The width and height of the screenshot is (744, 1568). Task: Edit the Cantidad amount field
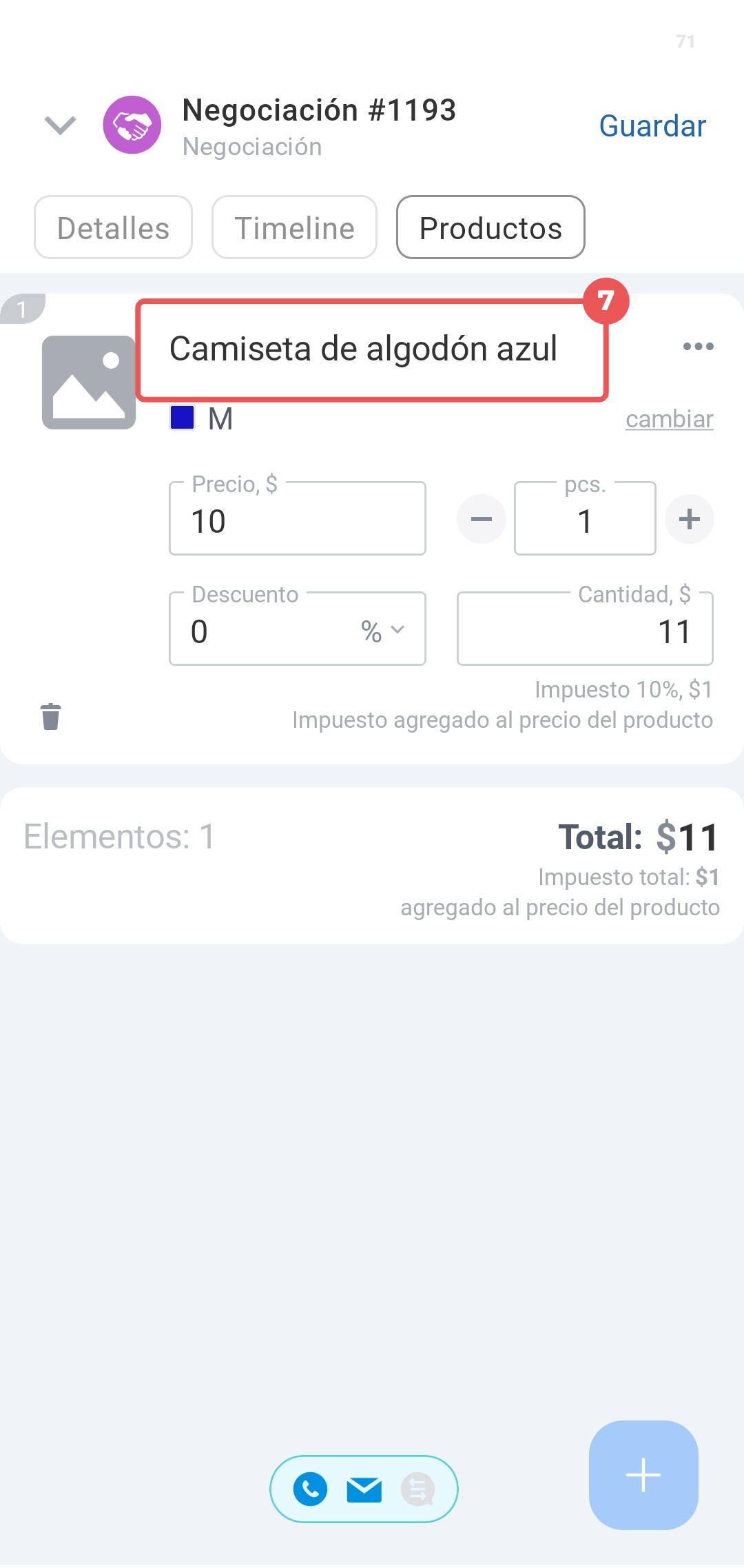pyautogui.click(x=585, y=630)
